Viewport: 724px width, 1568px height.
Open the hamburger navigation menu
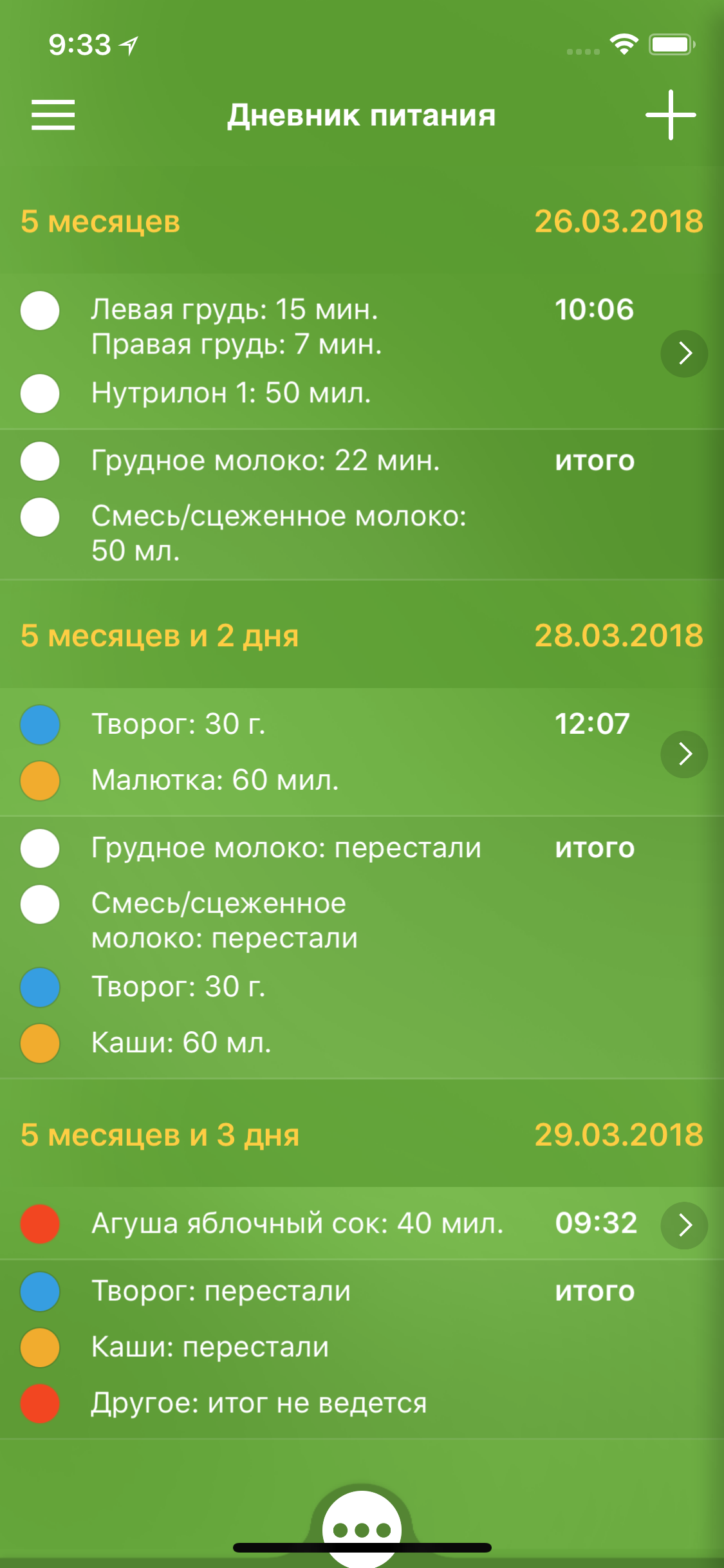(51, 115)
